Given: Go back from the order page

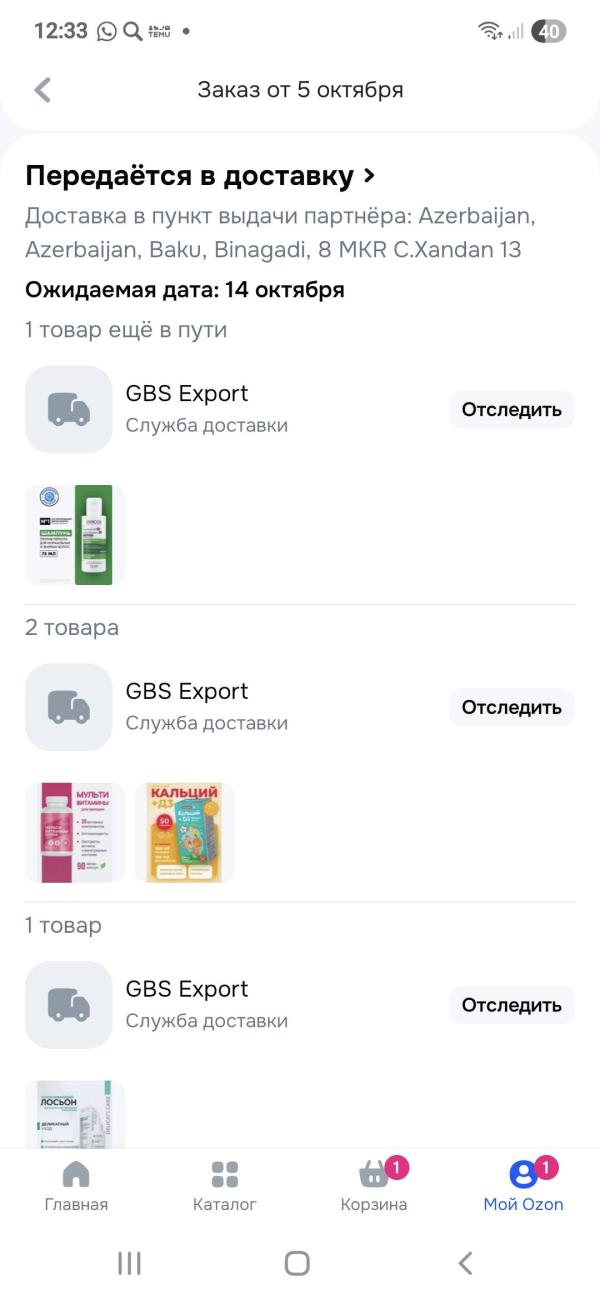Looking at the screenshot, I should [42, 90].
